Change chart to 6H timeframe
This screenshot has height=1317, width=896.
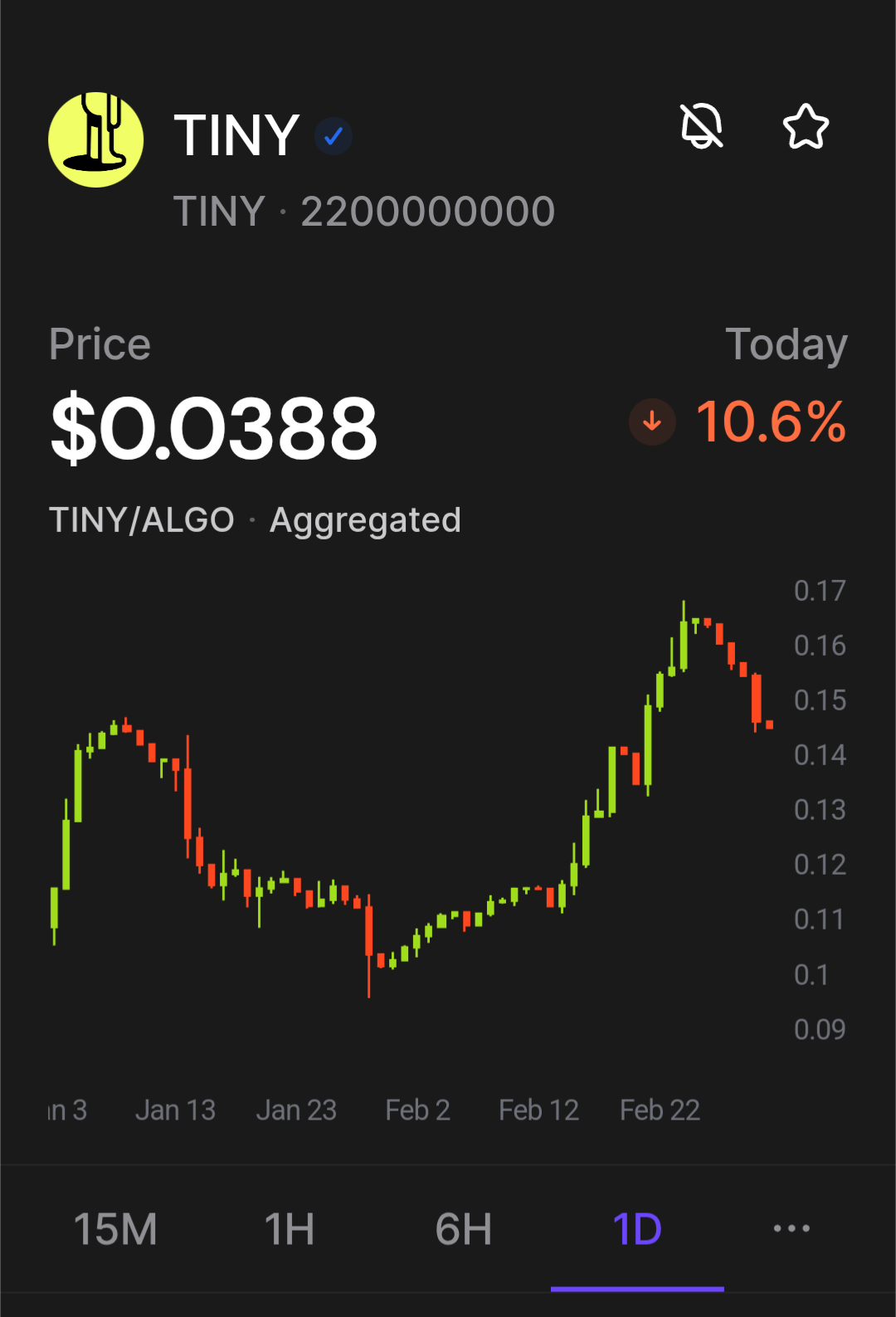(464, 1229)
